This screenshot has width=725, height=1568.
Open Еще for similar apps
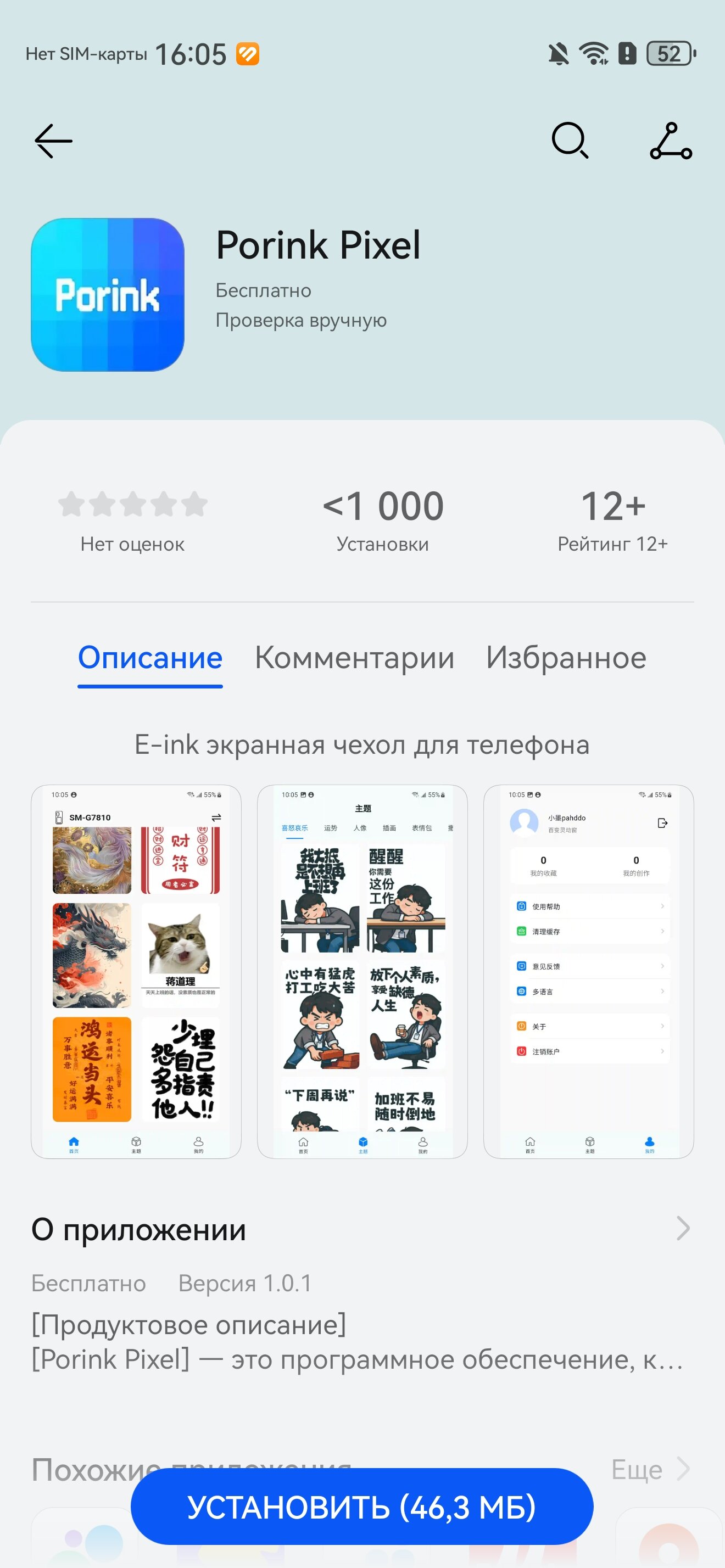(x=649, y=1469)
